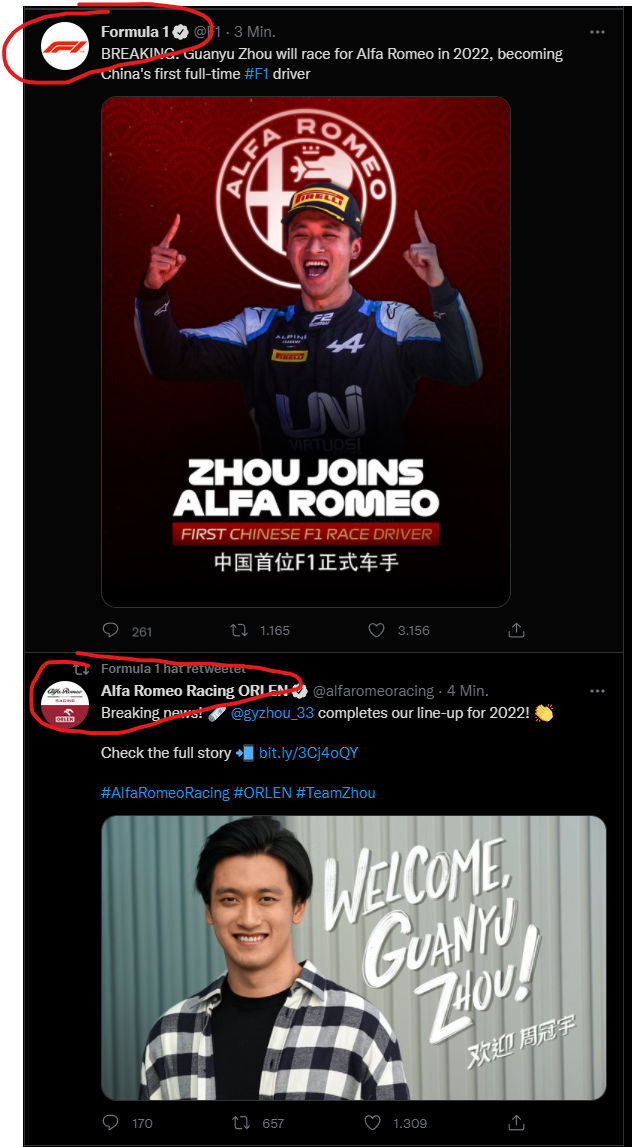Share the Alfa Romeo Racing tweet
Viewport: 632px width, 1147px height.
516,1122
